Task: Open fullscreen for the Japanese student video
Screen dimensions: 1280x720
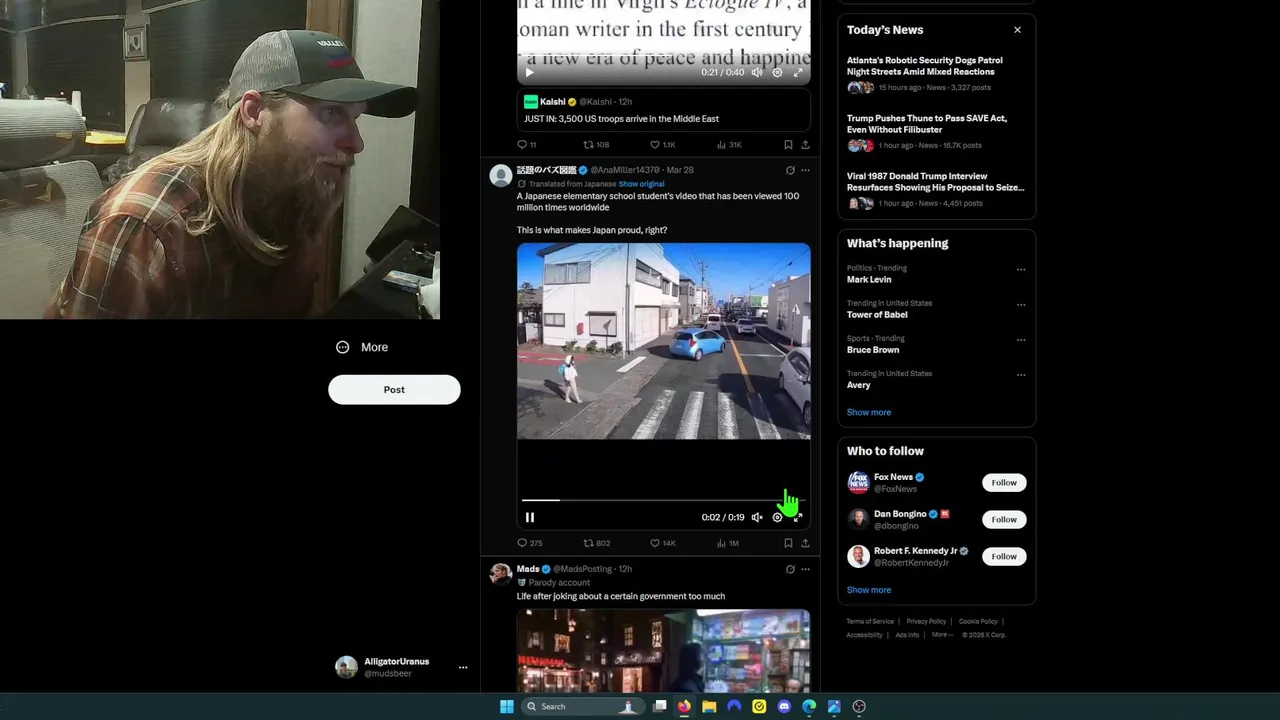Action: click(797, 517)
